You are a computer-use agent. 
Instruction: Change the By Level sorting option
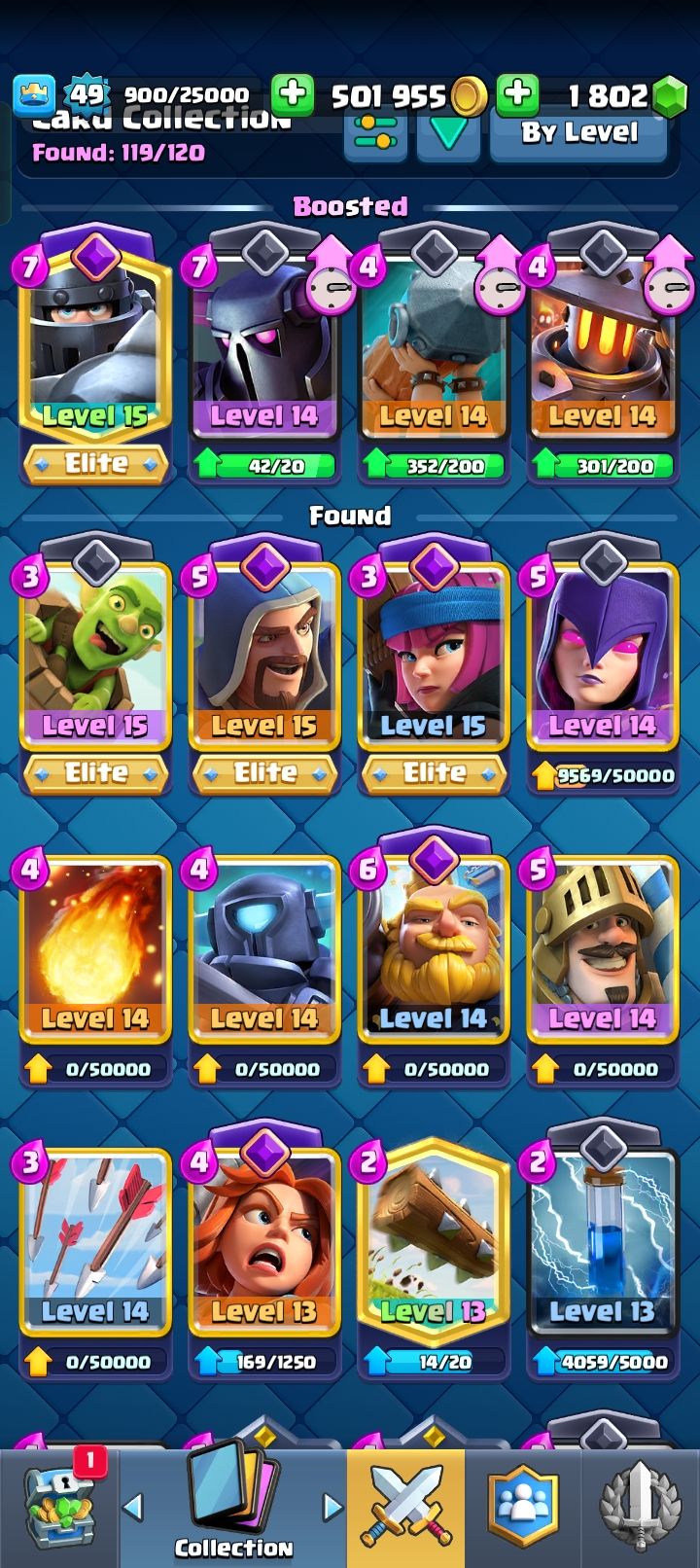(578, 133)
